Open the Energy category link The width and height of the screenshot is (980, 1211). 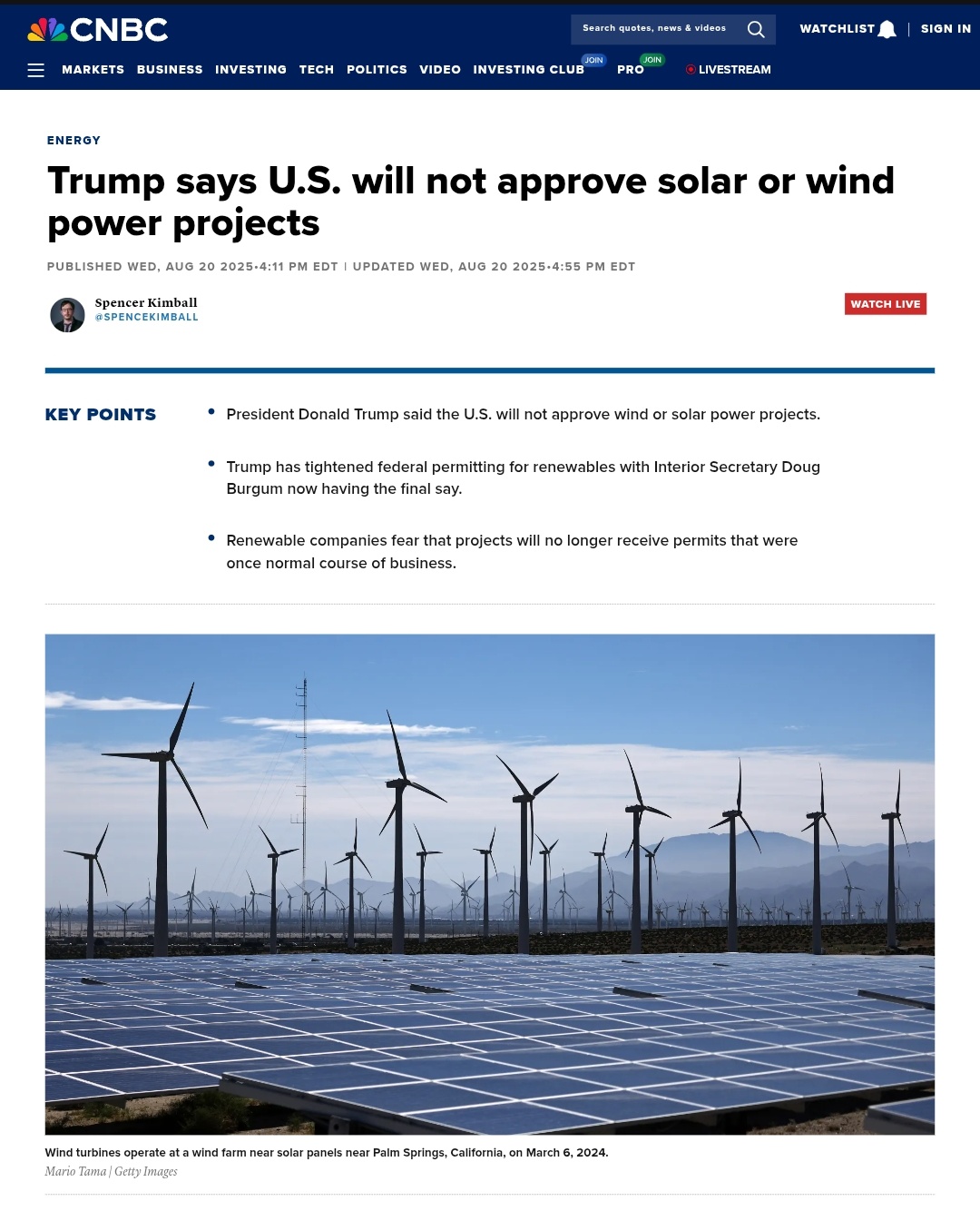73,141
